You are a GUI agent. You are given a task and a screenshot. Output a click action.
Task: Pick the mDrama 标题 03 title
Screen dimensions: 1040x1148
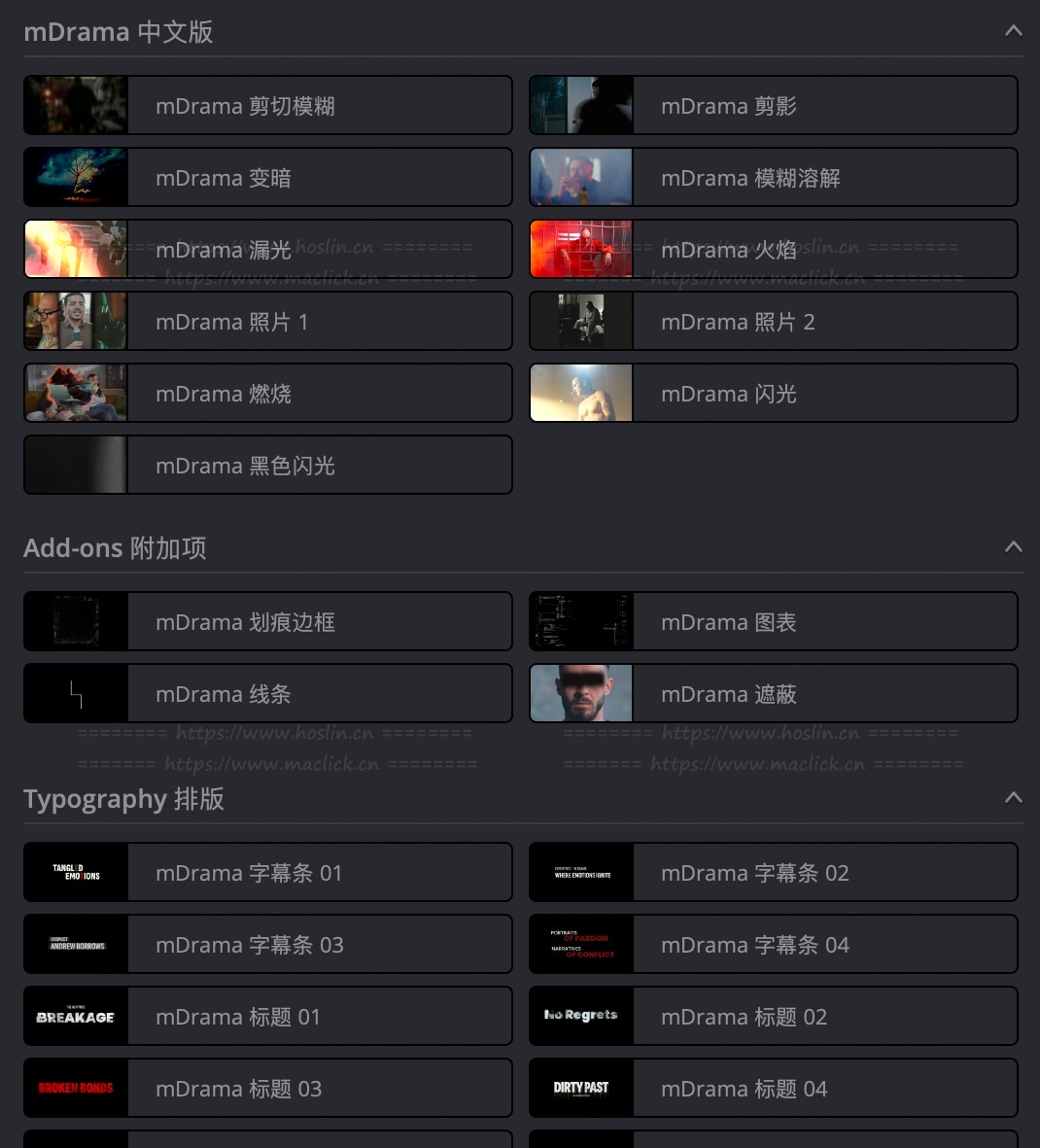[x=268, y=1089]
